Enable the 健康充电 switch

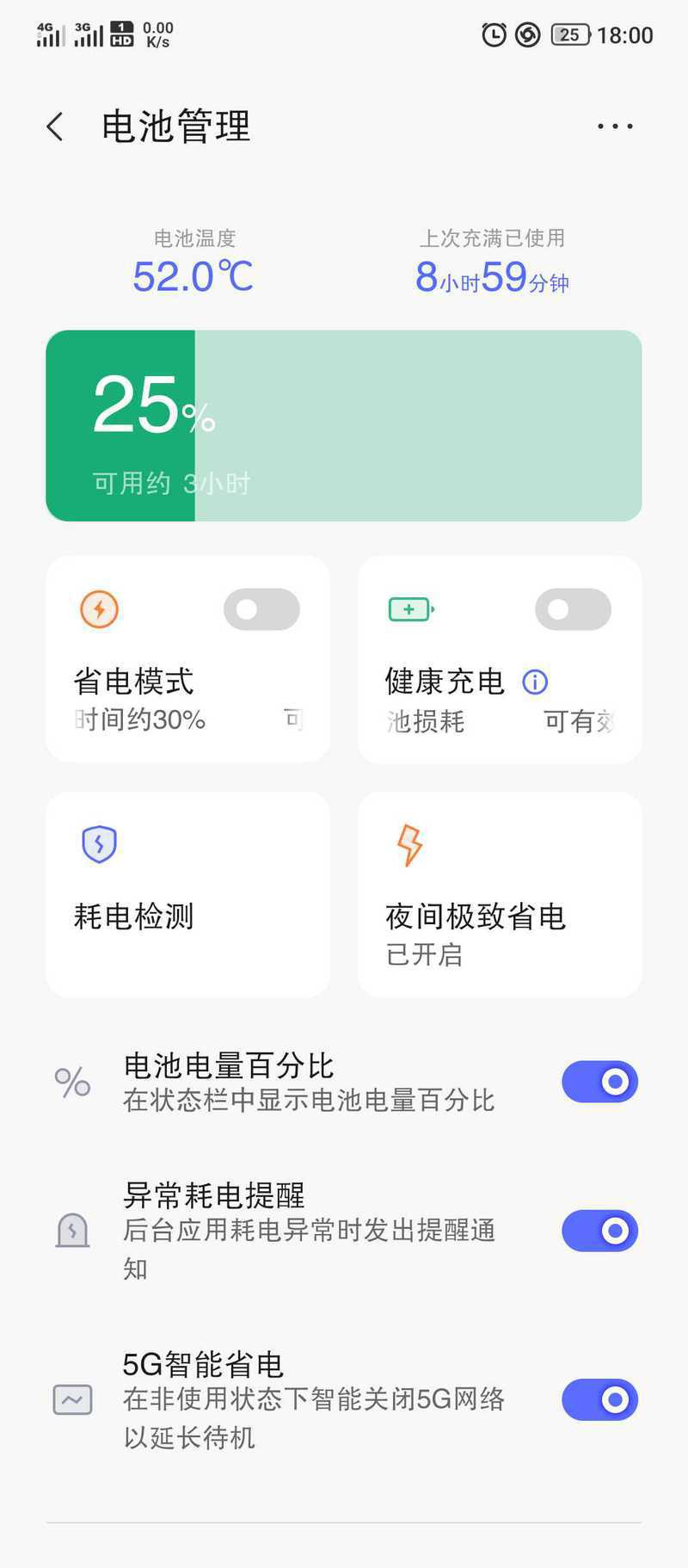[573, 609]
